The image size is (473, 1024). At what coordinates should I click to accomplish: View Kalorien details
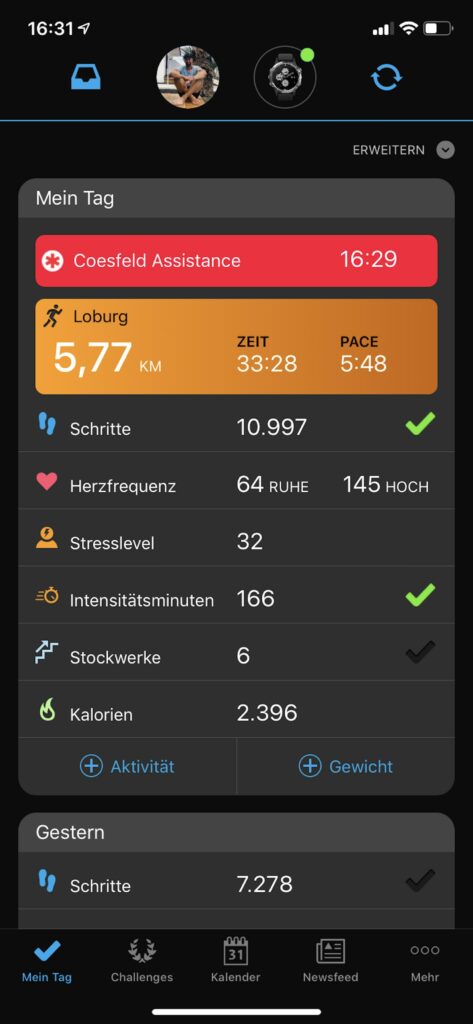[x=236, y=712]
